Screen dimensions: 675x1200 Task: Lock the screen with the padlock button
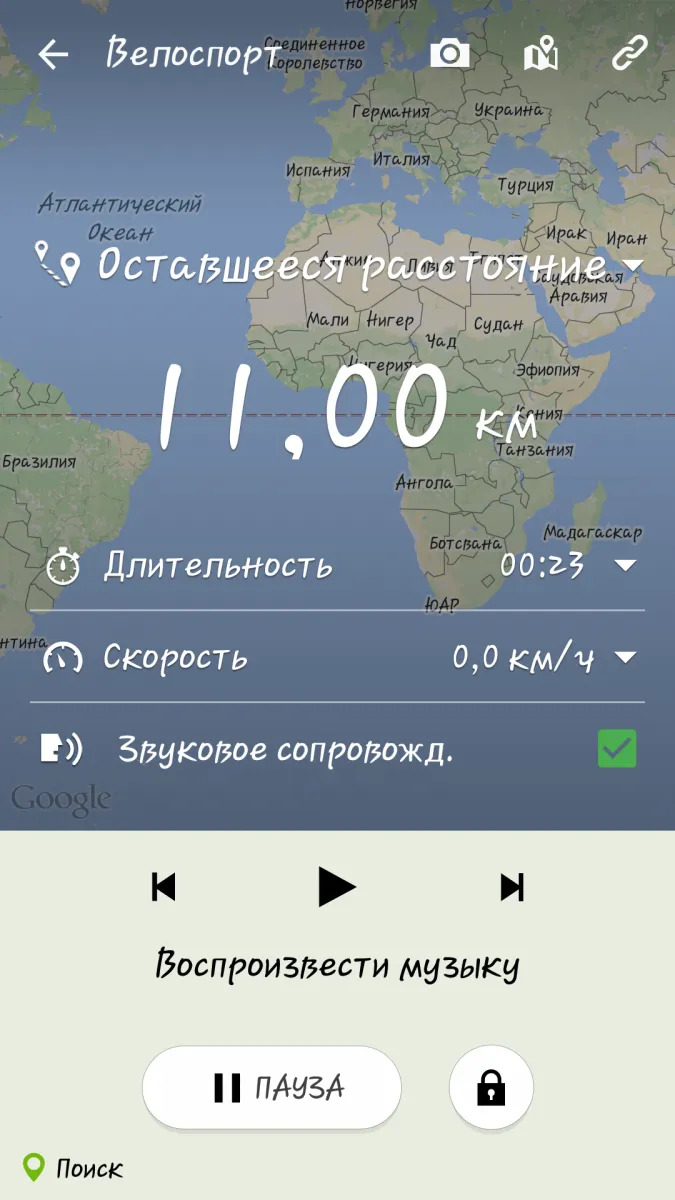pos(491,1088)
